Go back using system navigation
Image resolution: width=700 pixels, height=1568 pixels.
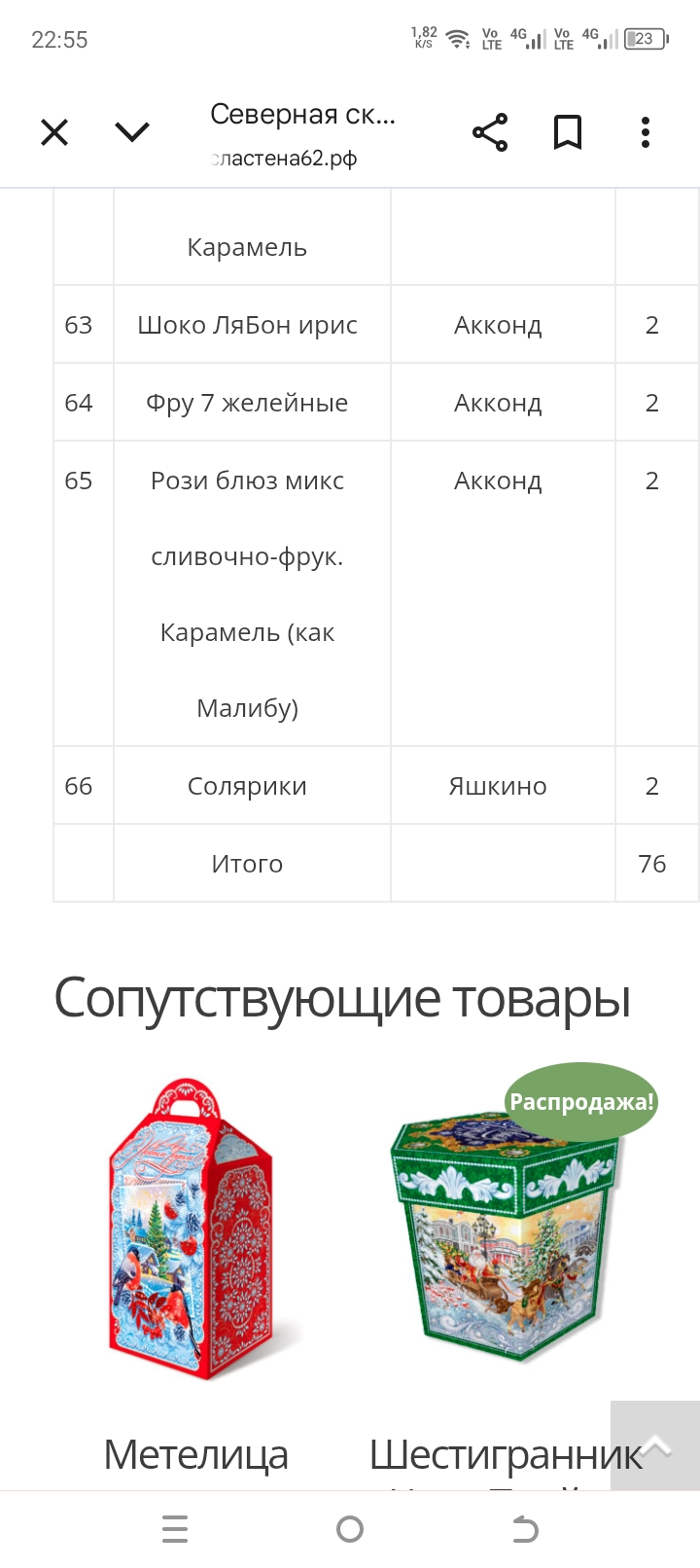(525, 1530)
